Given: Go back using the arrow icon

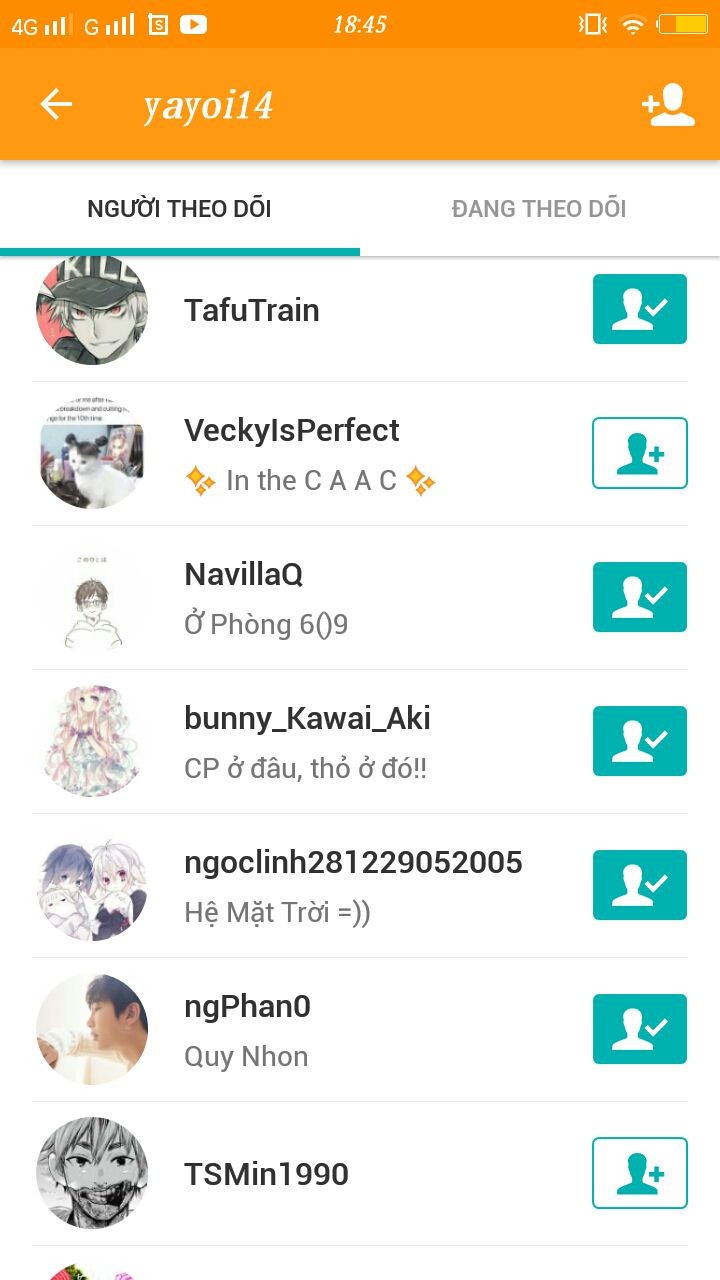Looking at the screenshot, I should [56, 104].
